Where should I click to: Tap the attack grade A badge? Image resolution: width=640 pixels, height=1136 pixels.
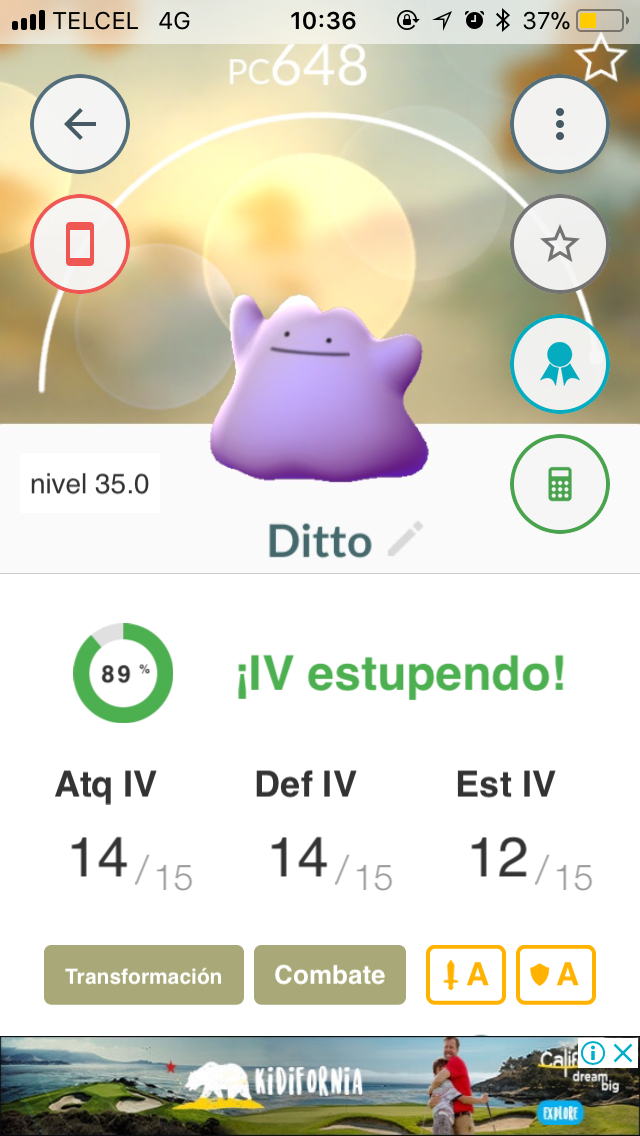(x=465, y=975)
